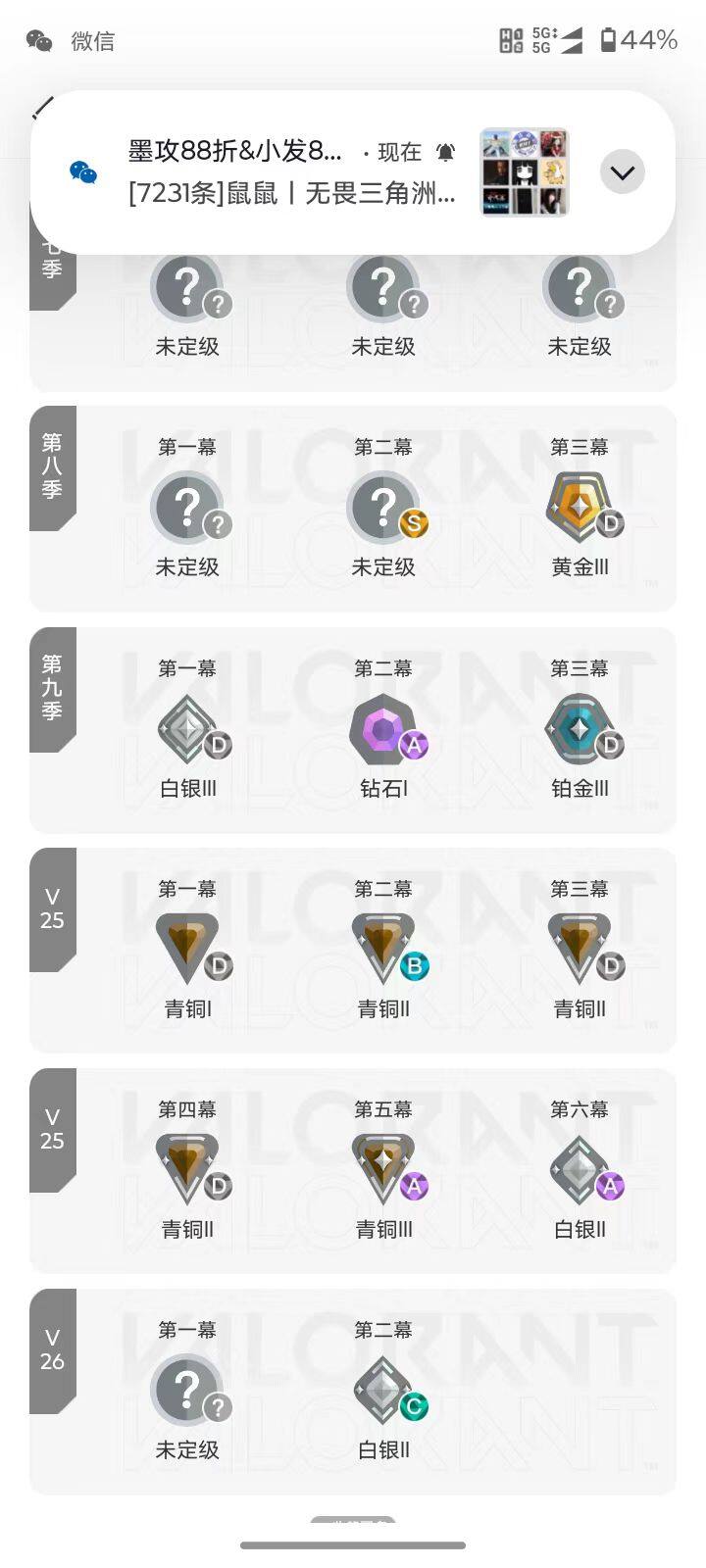
Task: Select the V26 season label
Action: pyautogui.click(x=51, y=1350)
